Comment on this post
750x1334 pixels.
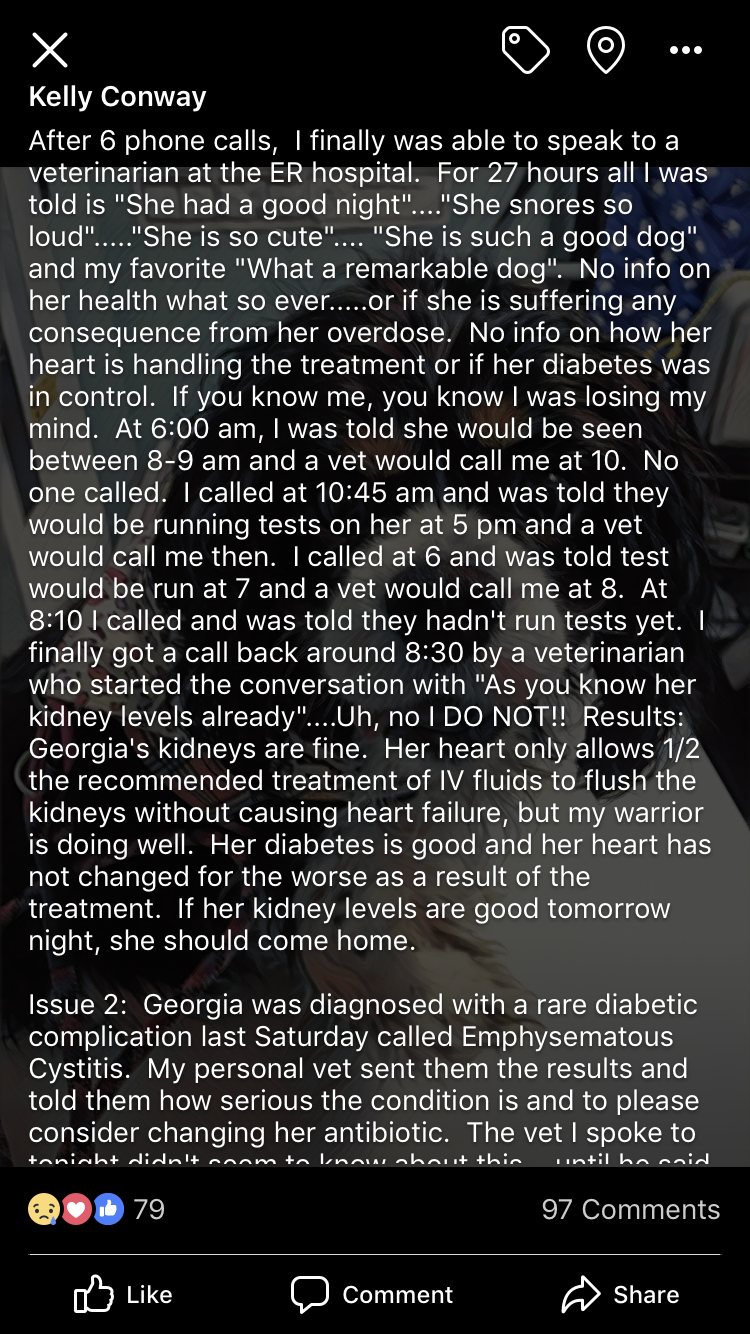pos(372,1294)
